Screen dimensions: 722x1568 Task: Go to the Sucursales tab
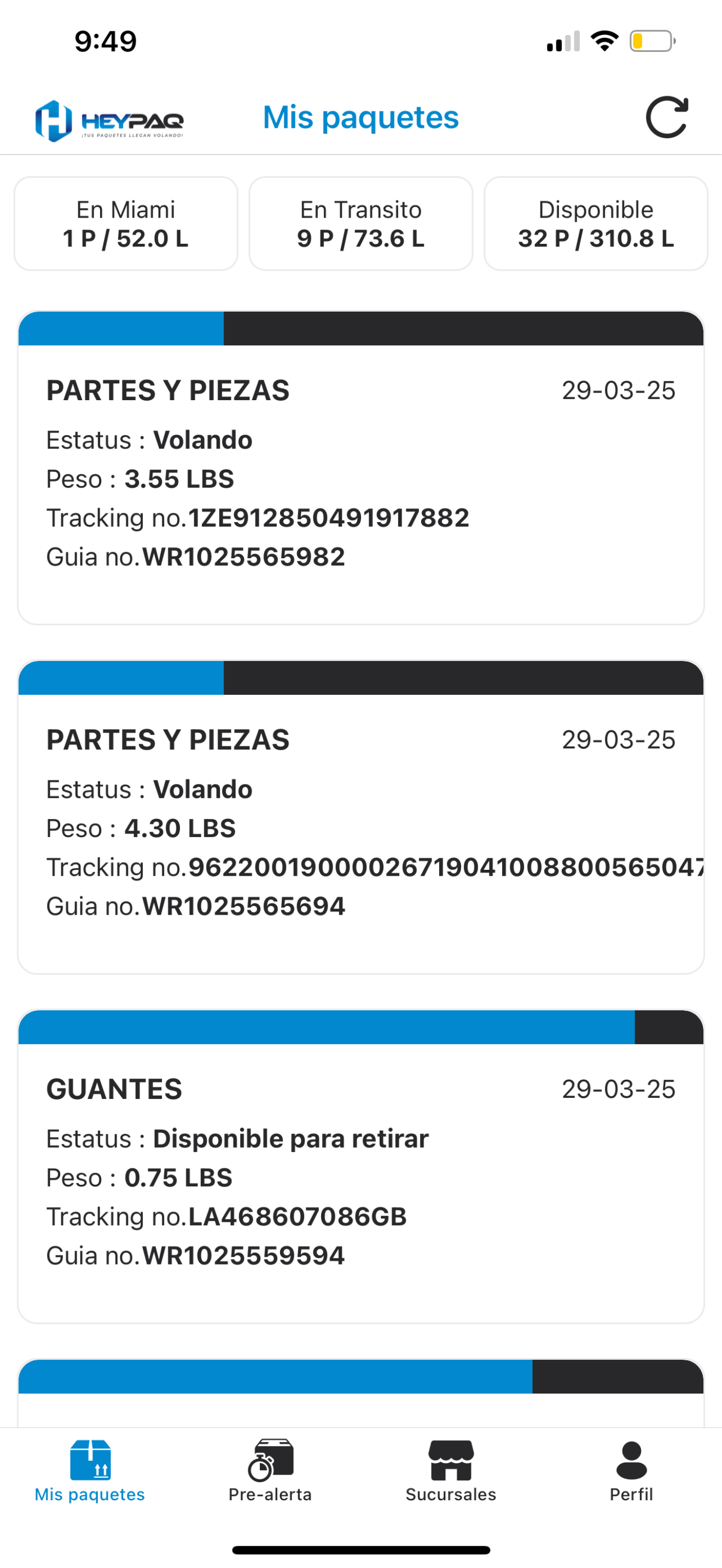pos(451,1470)
